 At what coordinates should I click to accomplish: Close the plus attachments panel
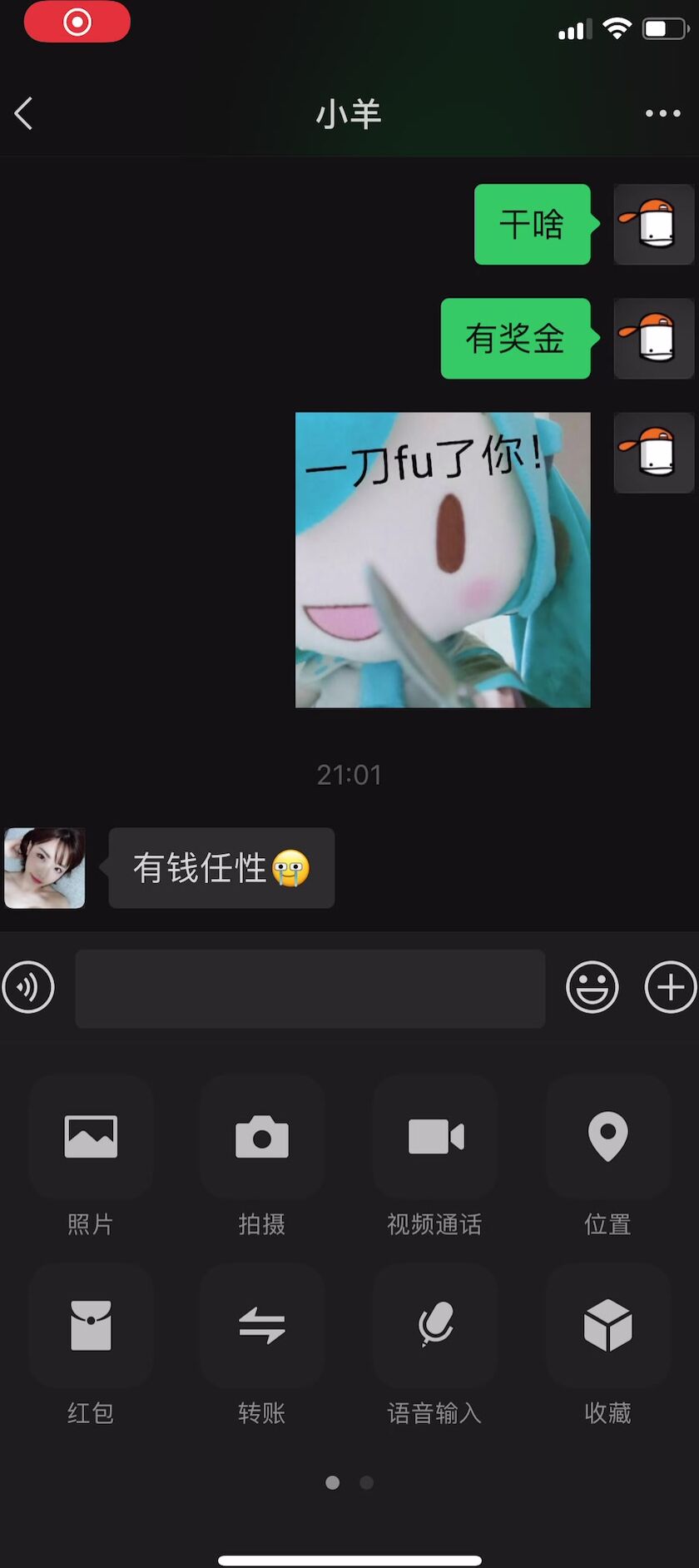670,988
